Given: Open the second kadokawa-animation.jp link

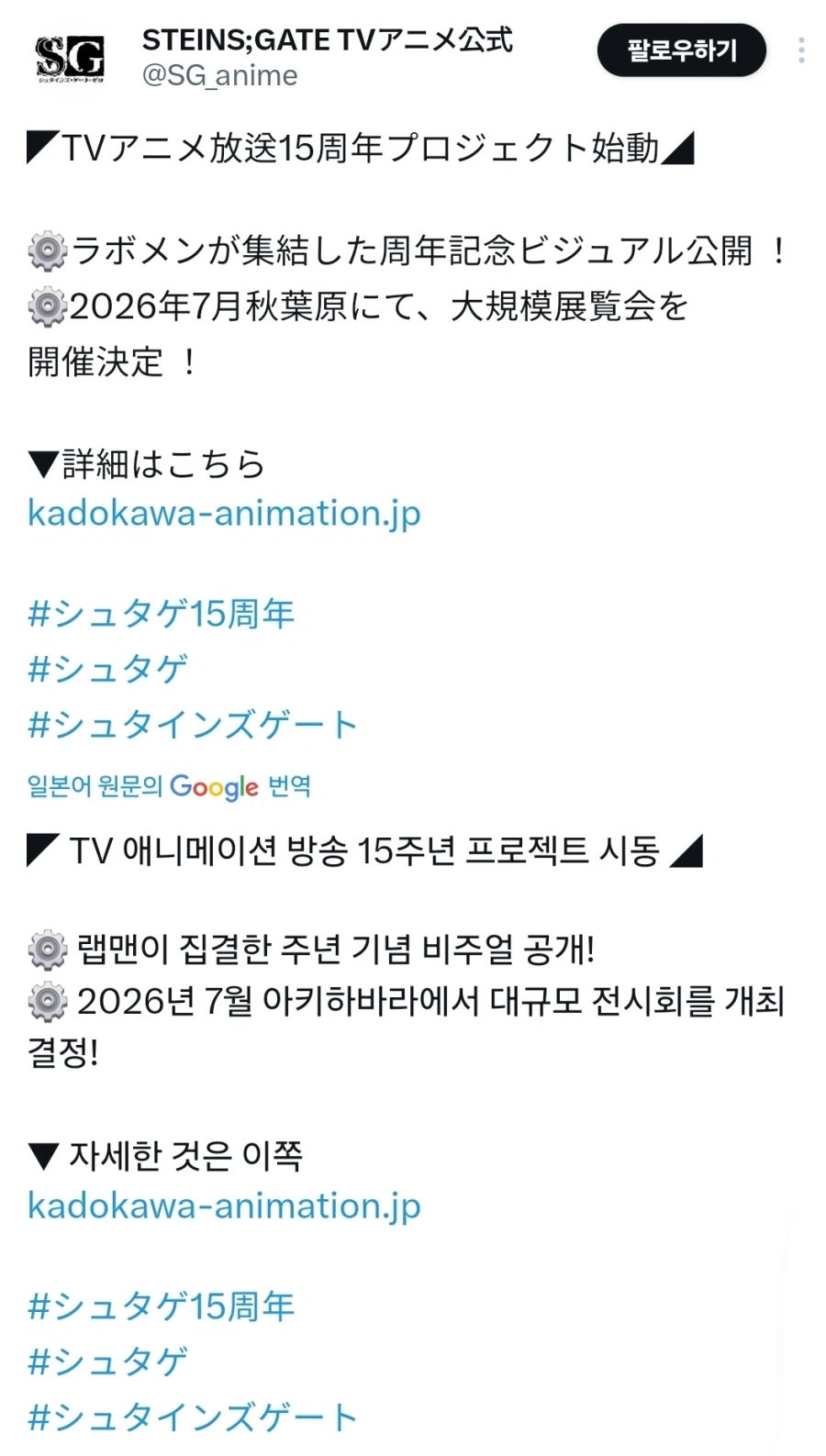Looking at the screenshot, I should pyautogui.click(x=223, y=1206).
